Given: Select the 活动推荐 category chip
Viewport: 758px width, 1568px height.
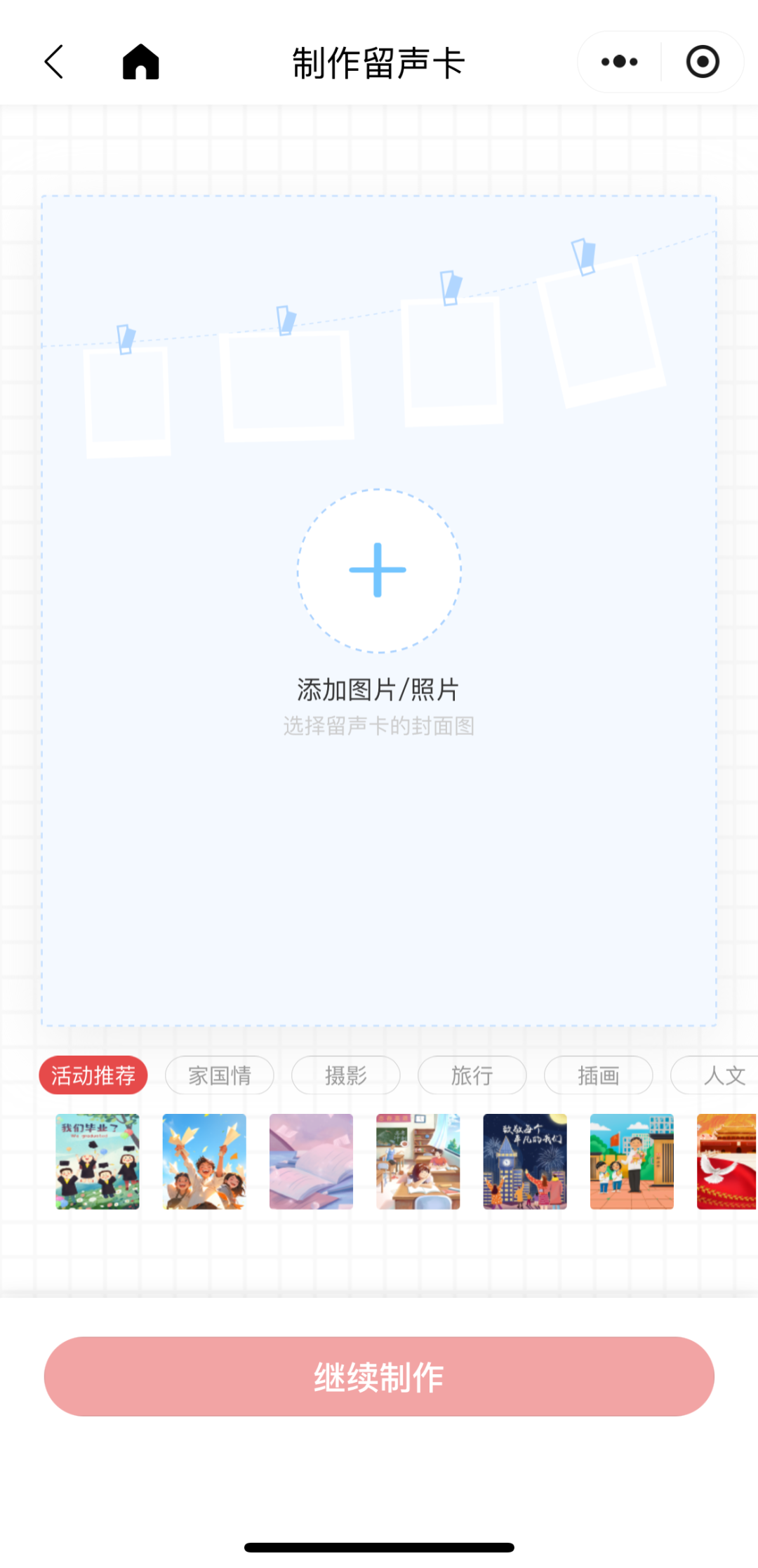Looking at the screenshot, I should point(93,1075).
